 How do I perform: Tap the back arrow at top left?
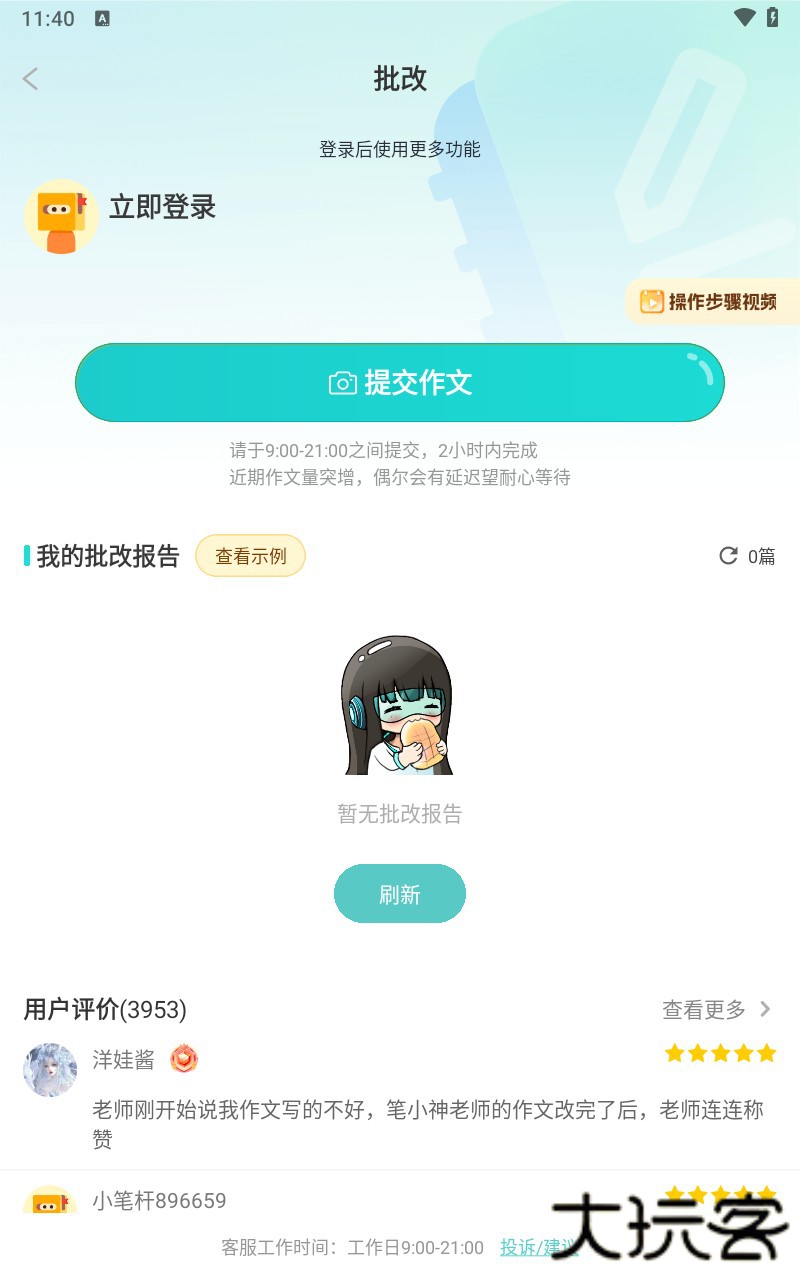[x=30, y=79]
